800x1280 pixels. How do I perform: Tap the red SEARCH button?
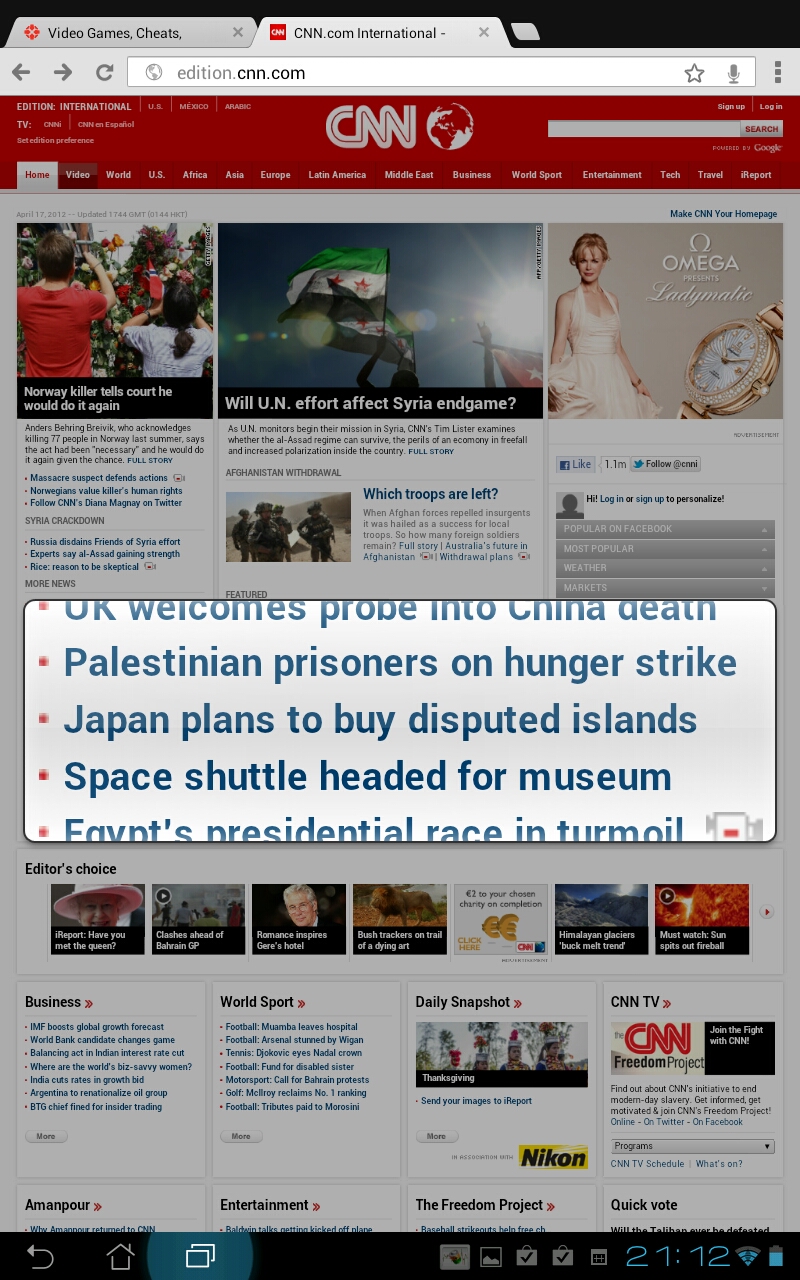[761, 129]
